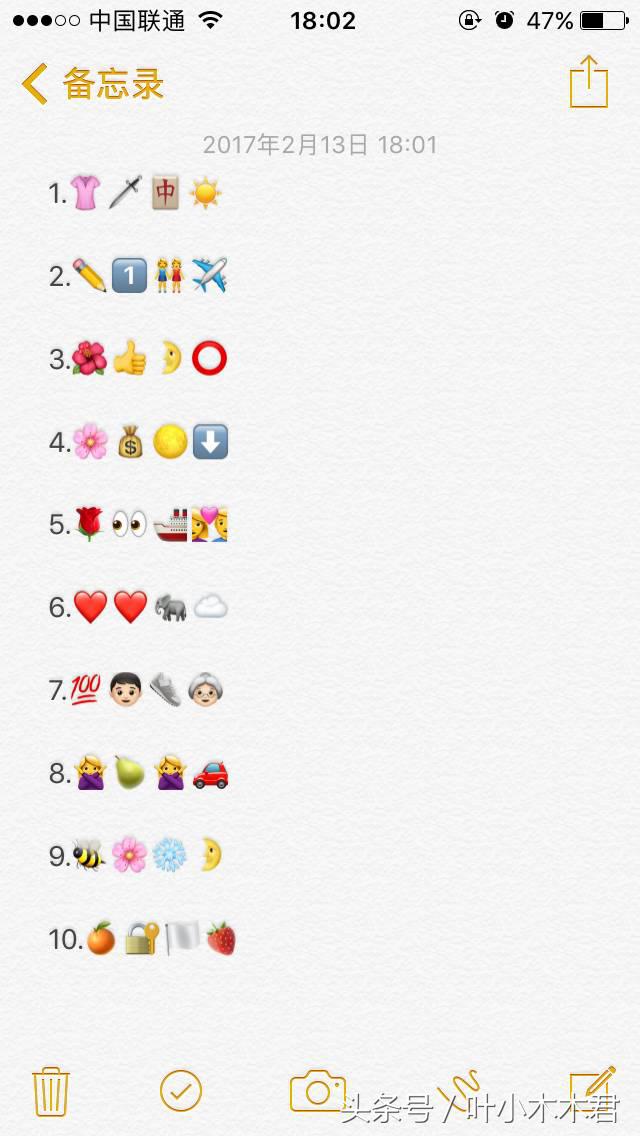The height and width of the screenshot is (1136, 640).
Task: Add a checklist to the note
Action: [181, 1091]
